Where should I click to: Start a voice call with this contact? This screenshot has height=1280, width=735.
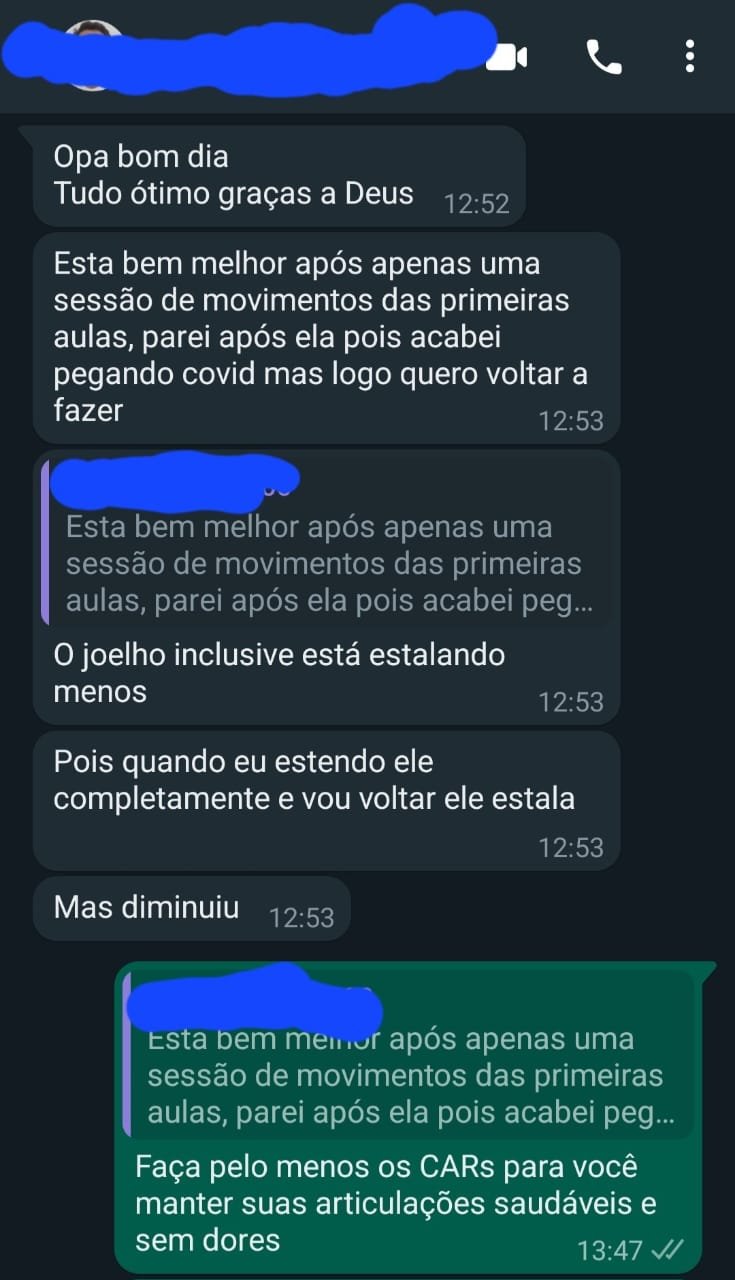point(603,58)
